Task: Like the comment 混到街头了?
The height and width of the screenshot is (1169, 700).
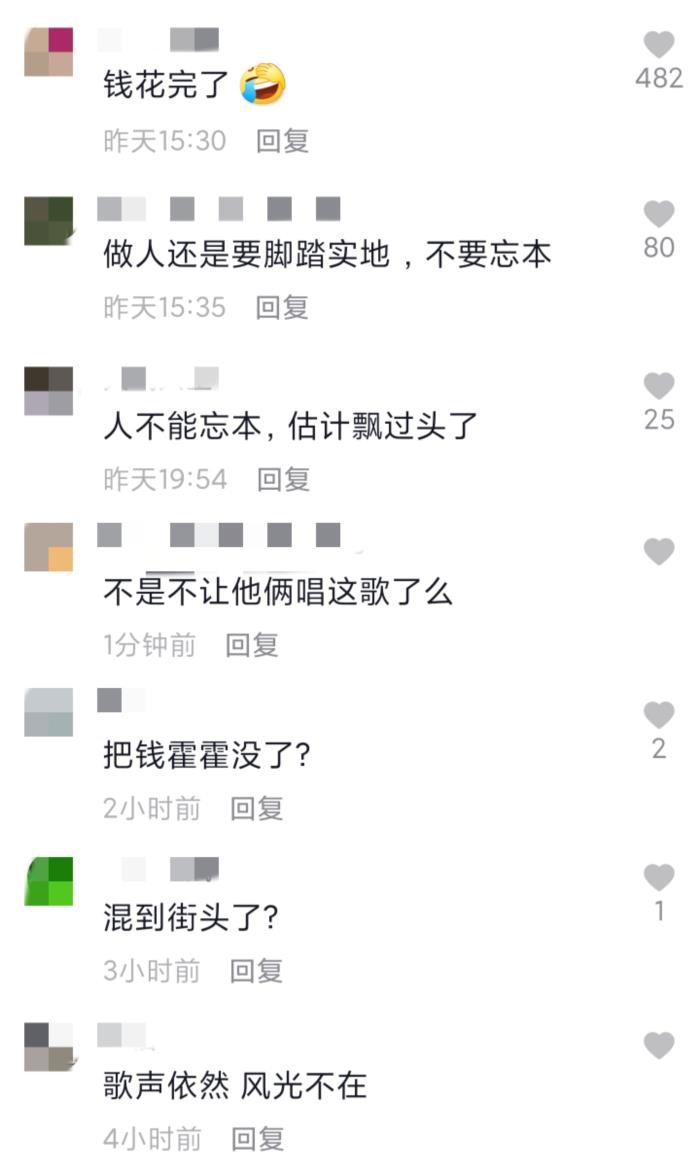Action: (x=658, y=878)
